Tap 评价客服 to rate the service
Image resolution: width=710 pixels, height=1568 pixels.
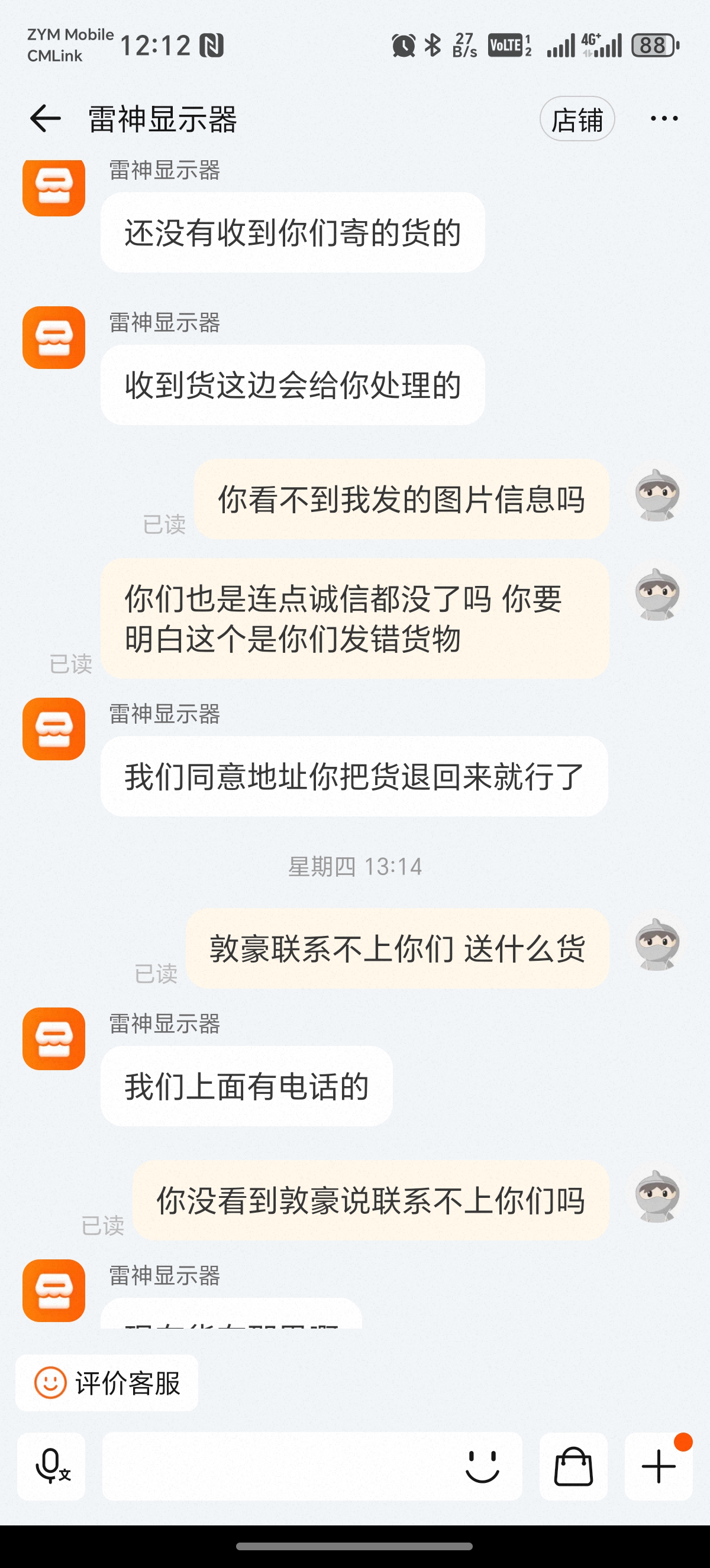coord(107,1383)
